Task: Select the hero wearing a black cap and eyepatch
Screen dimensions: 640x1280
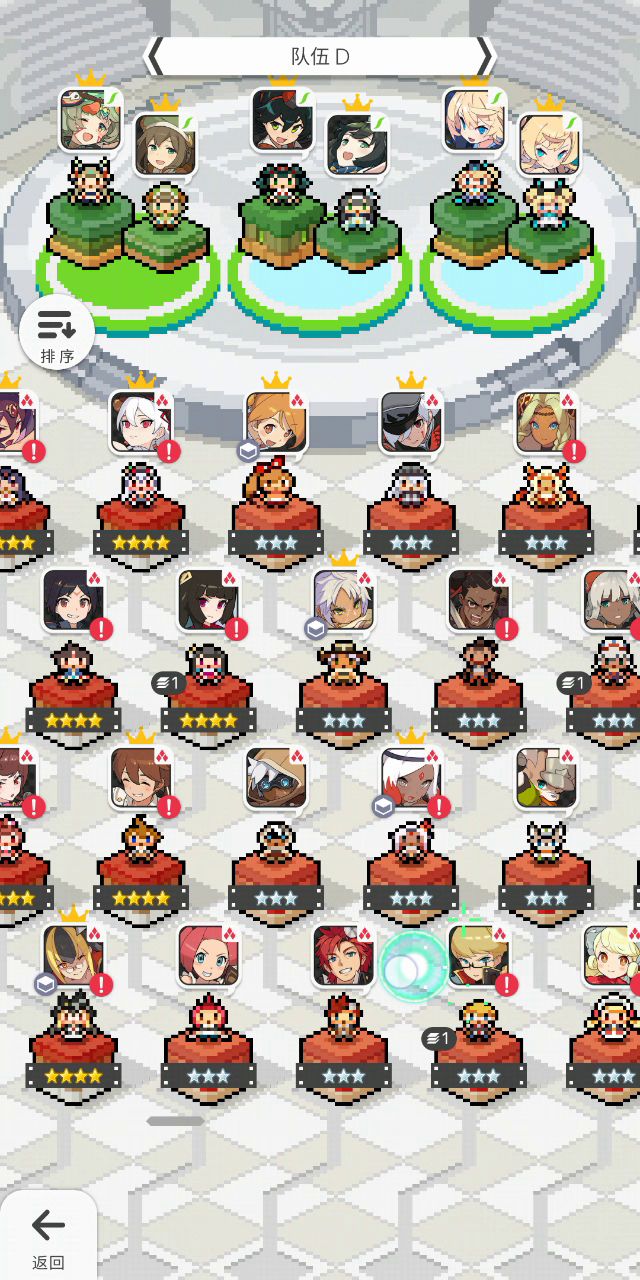Action: click(410, 422)
